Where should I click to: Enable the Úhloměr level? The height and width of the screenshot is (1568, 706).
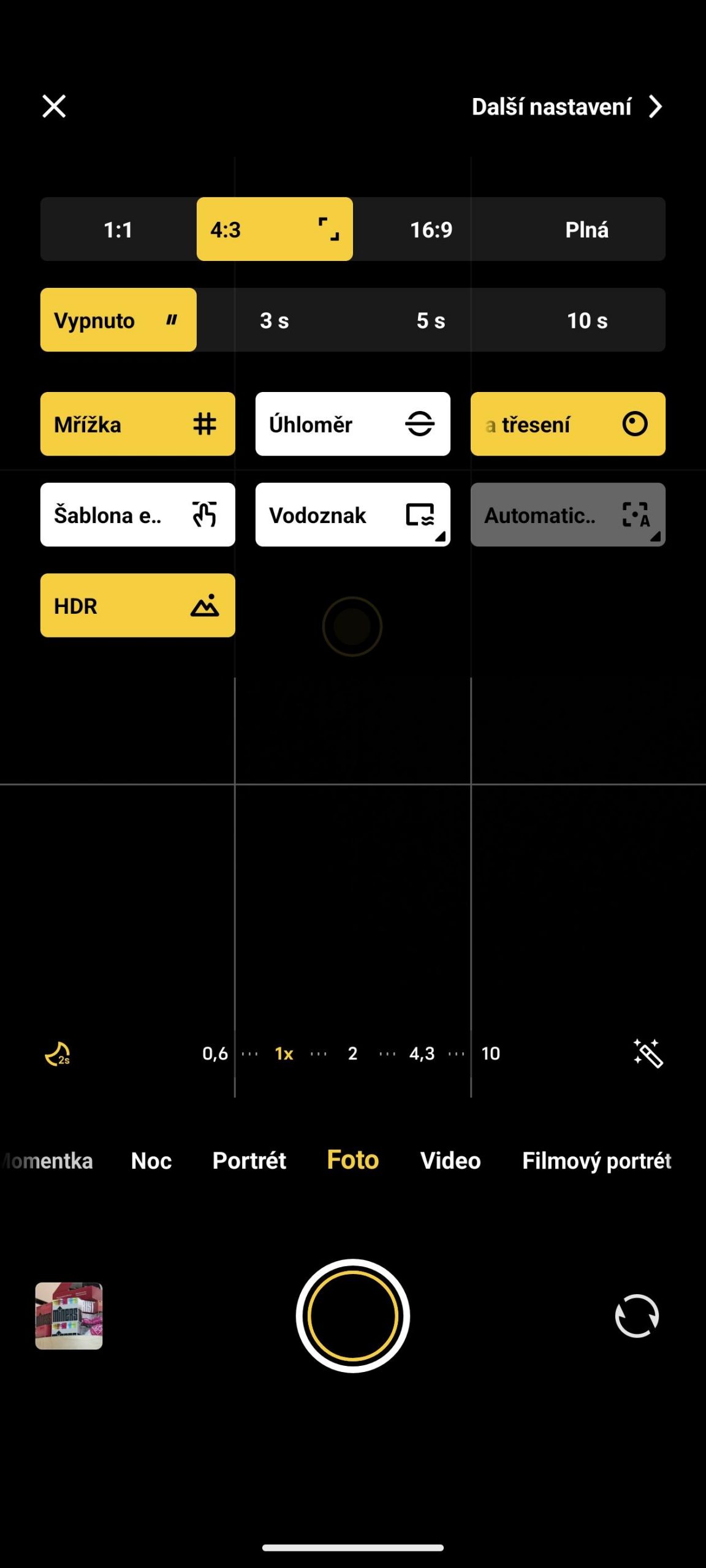[353, 424]
